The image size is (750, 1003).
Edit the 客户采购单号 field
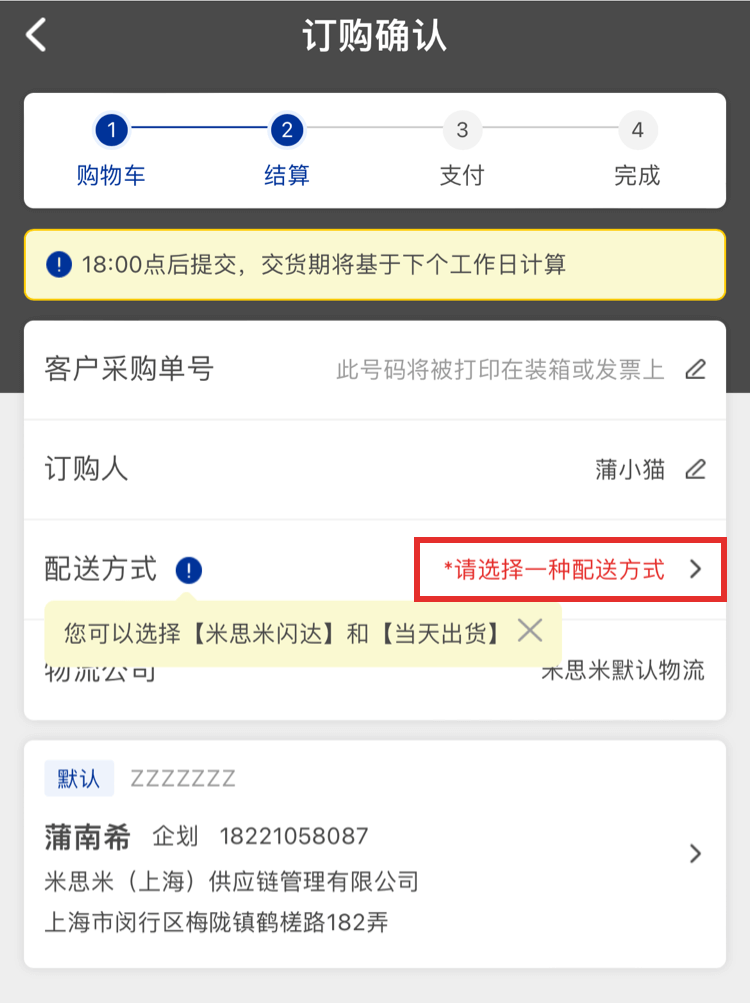(695, 370)
